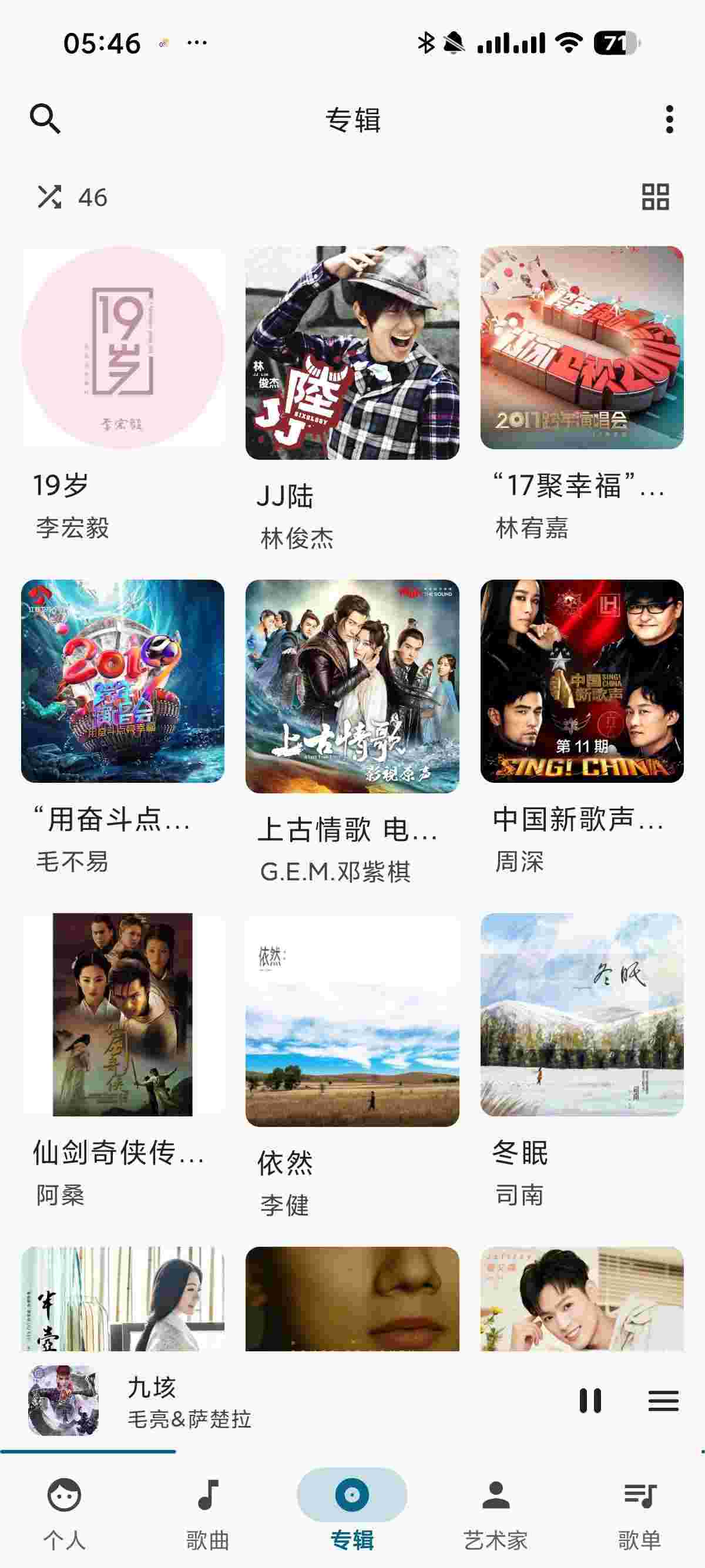Image resolution: width=705 pixels, height=1568 pixels.
Task: Shuffle all 46 albums
Action: tap(49, 197)
